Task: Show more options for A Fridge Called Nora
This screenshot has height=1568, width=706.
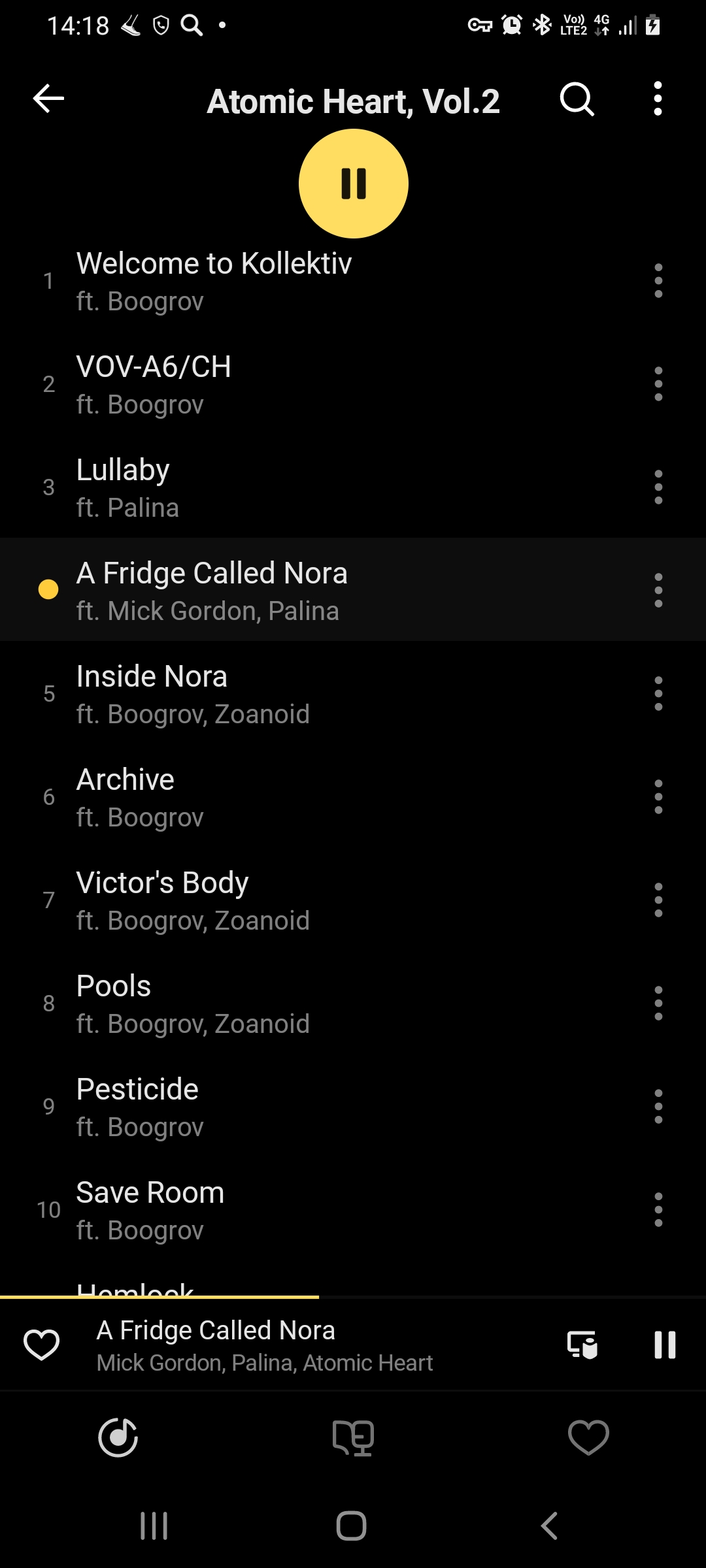Action: point(658,591)
